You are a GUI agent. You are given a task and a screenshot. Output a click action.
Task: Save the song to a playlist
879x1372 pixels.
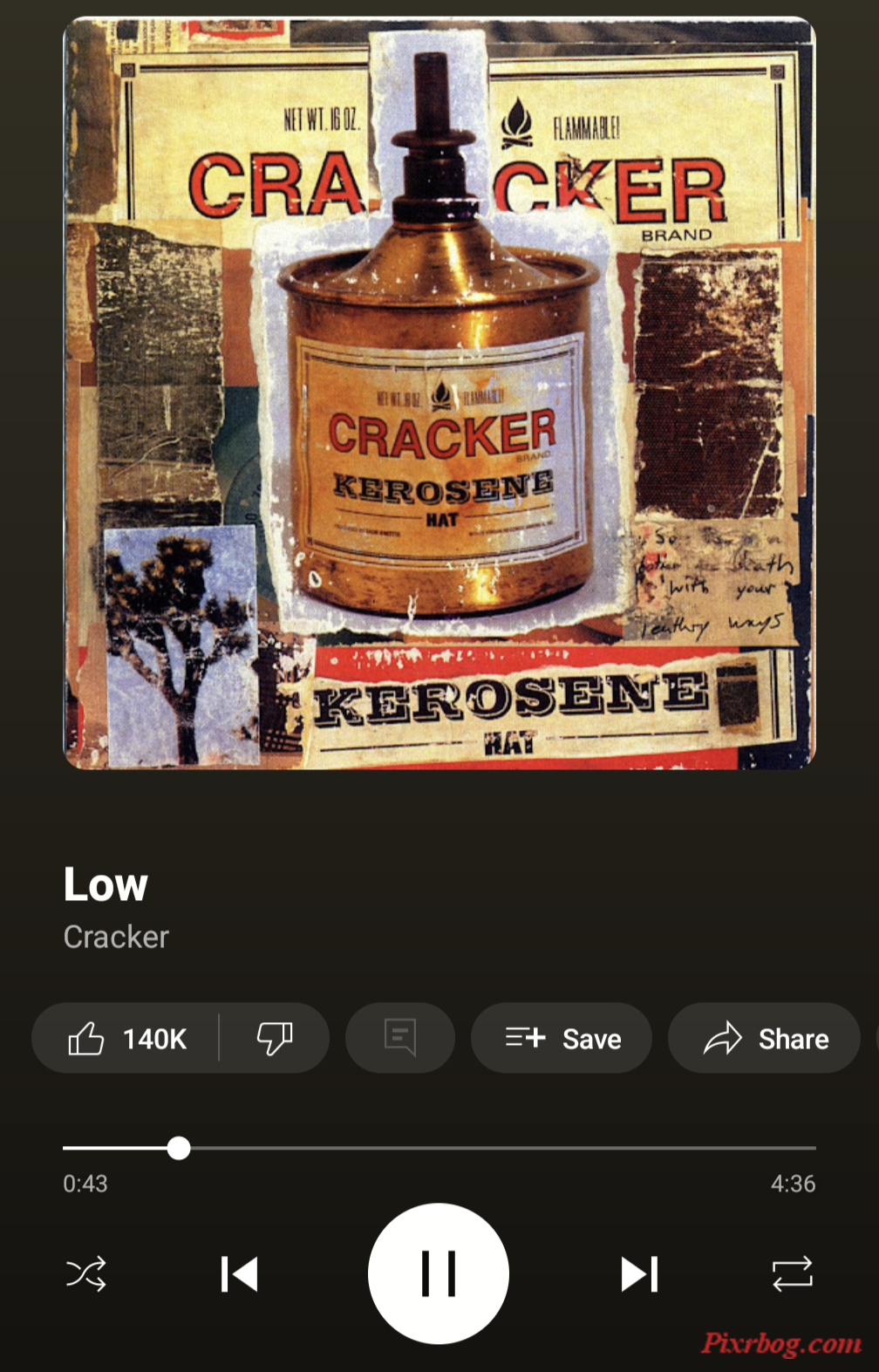(562, 1039)
